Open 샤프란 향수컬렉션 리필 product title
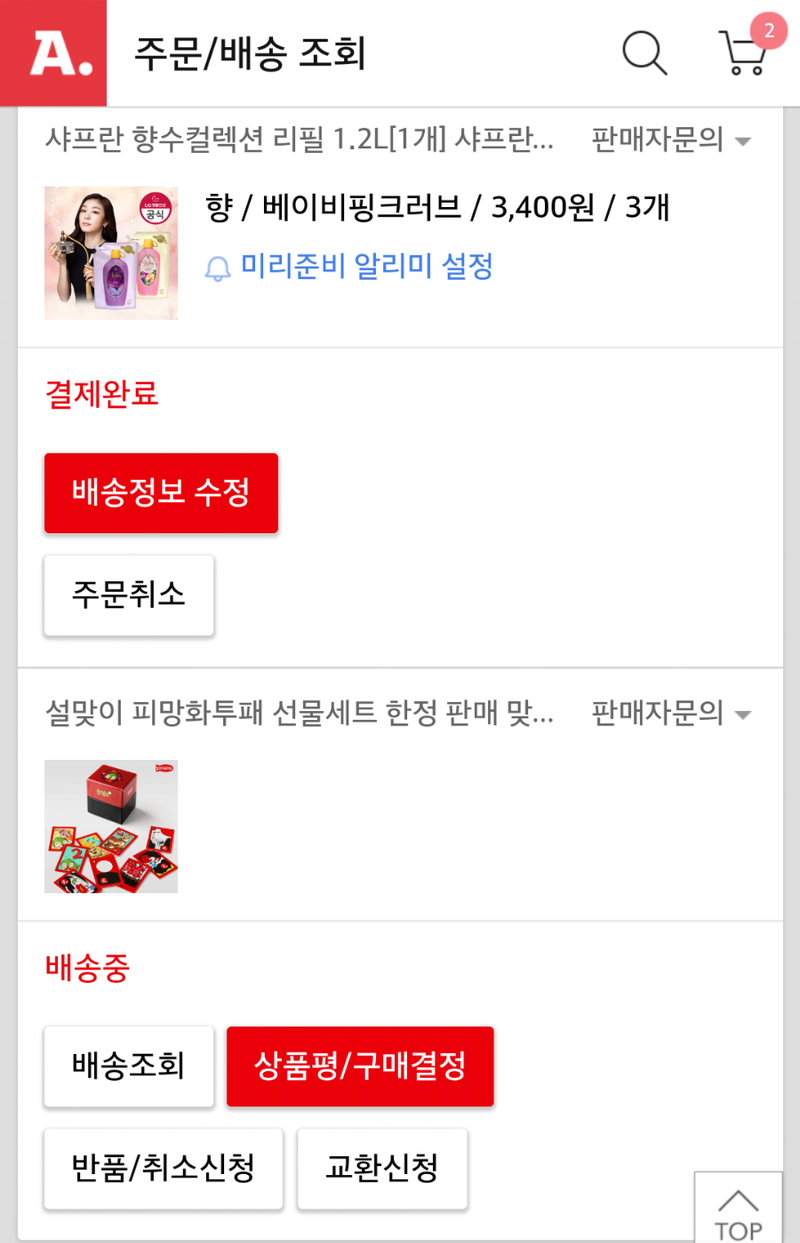 [300, 139]
